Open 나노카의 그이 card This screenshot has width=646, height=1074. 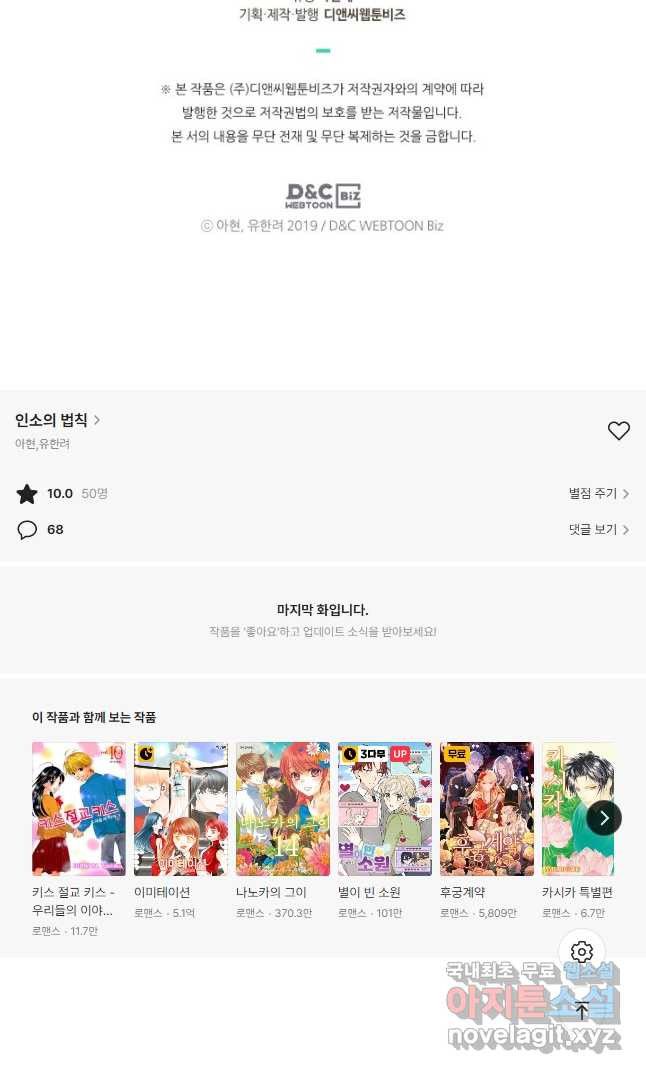[x=283, y=809]
